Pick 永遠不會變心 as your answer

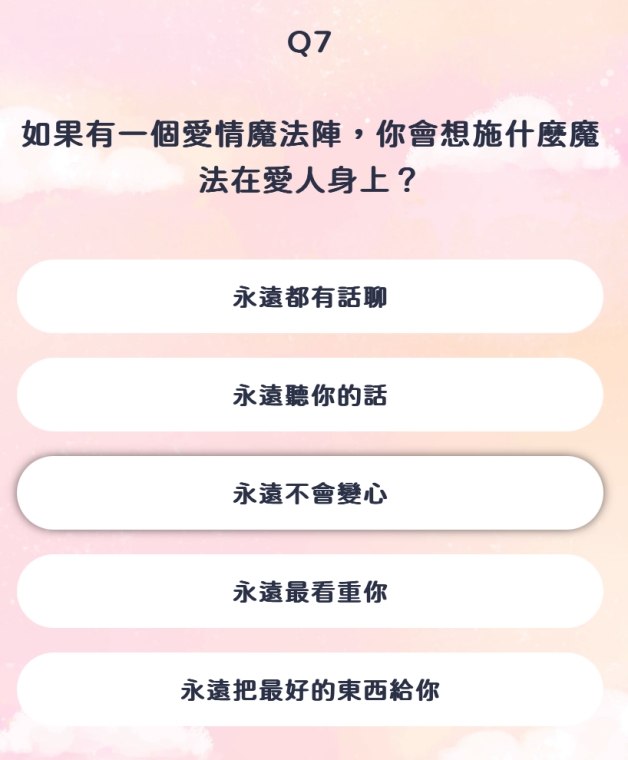(x=310, y=493)
